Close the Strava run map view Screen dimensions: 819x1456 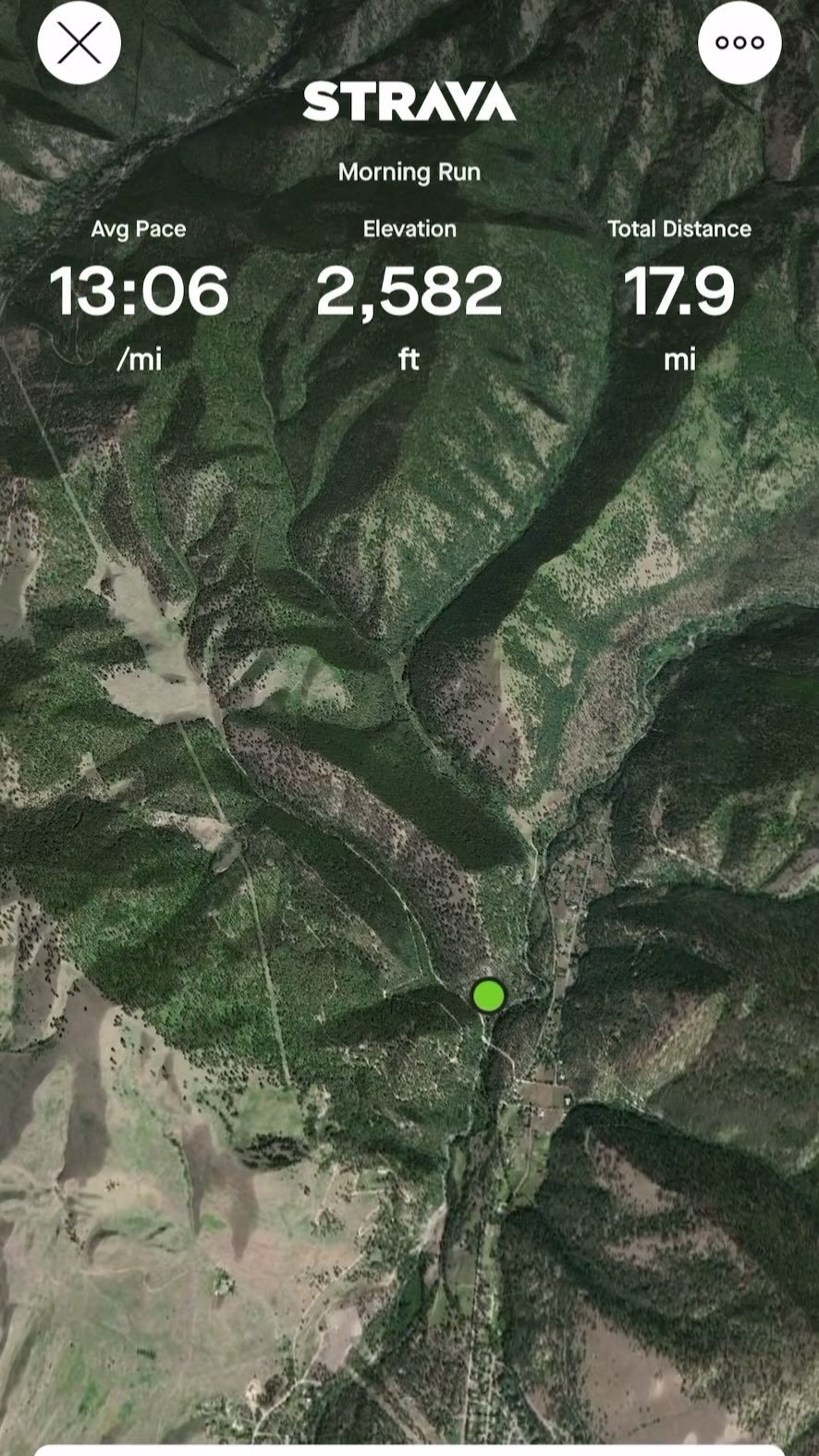coord(79,42)
